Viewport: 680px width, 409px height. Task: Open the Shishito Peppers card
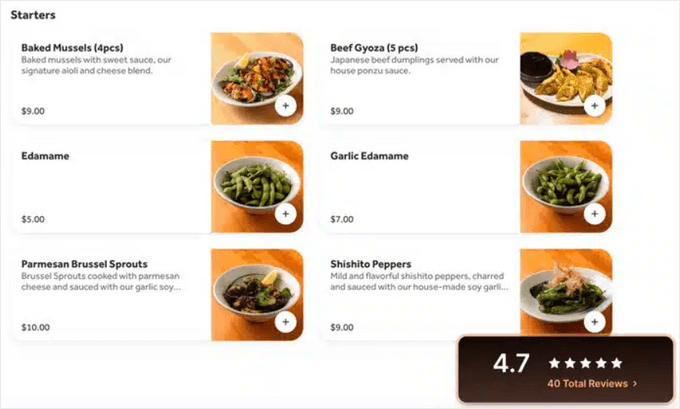(x=420, y=294)
